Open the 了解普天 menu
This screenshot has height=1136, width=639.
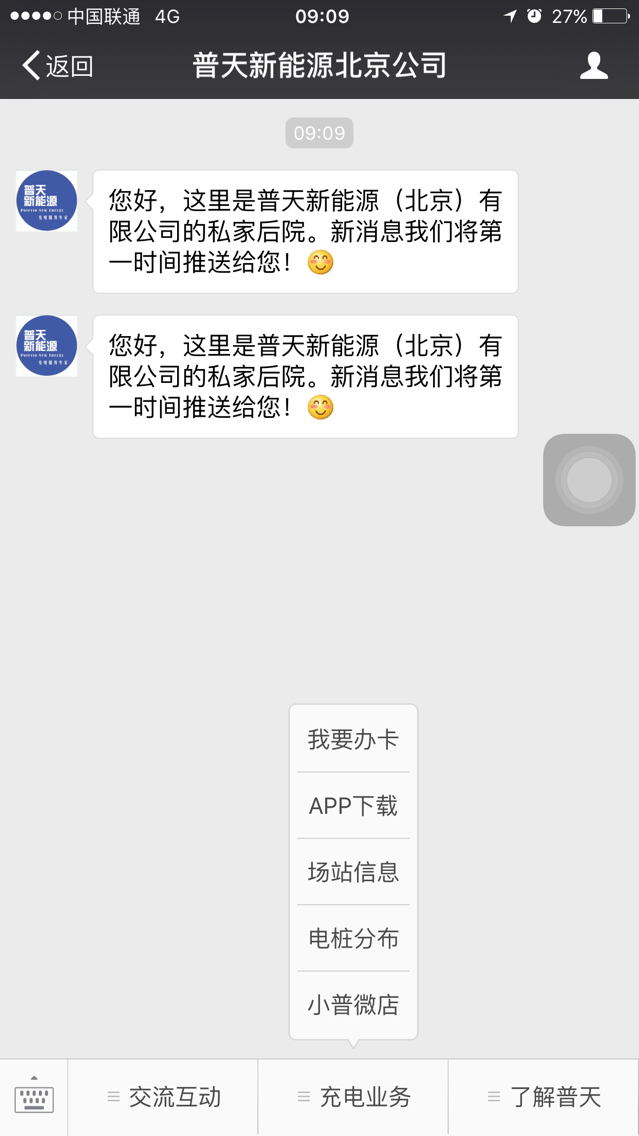coord(544,1097)
